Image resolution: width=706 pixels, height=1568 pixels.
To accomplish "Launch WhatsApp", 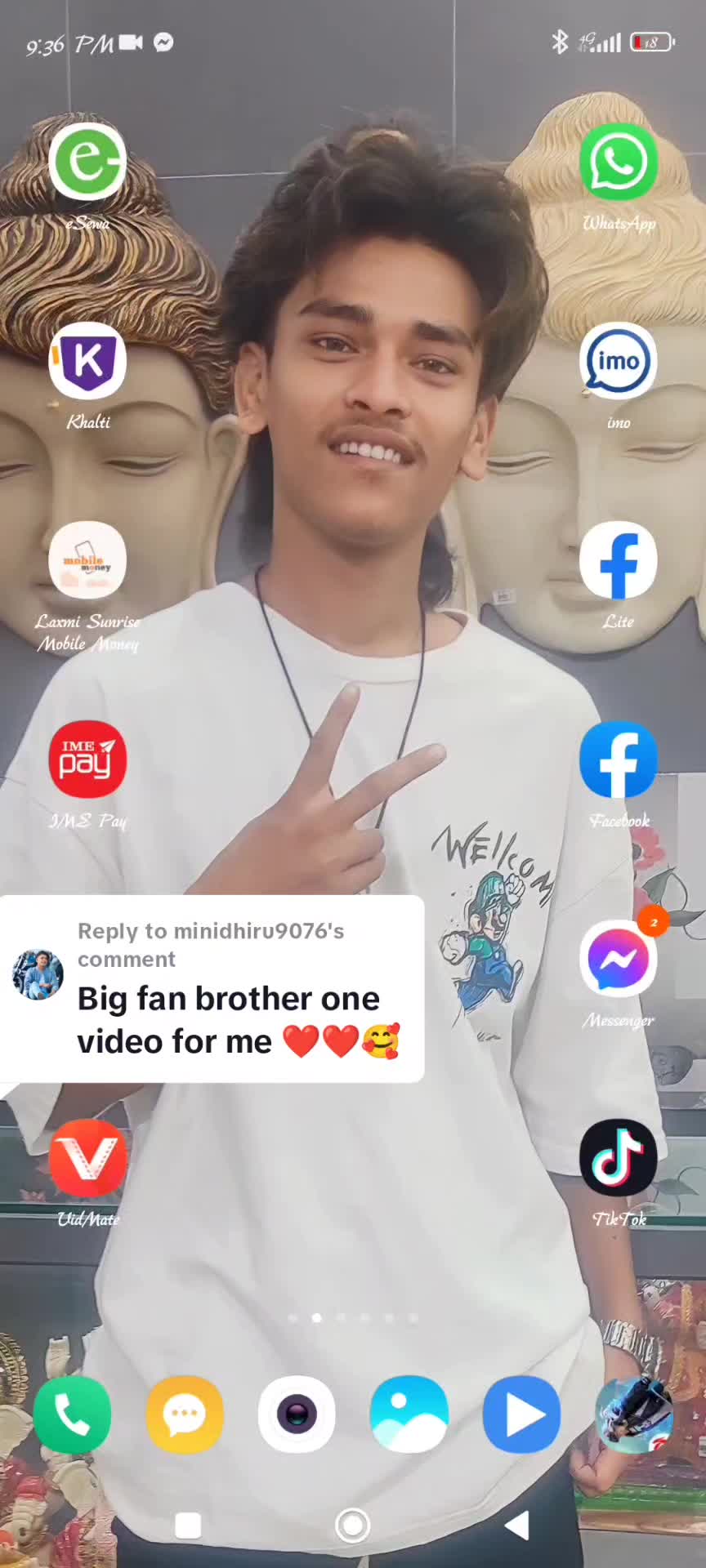I will (x=619, y=162).
